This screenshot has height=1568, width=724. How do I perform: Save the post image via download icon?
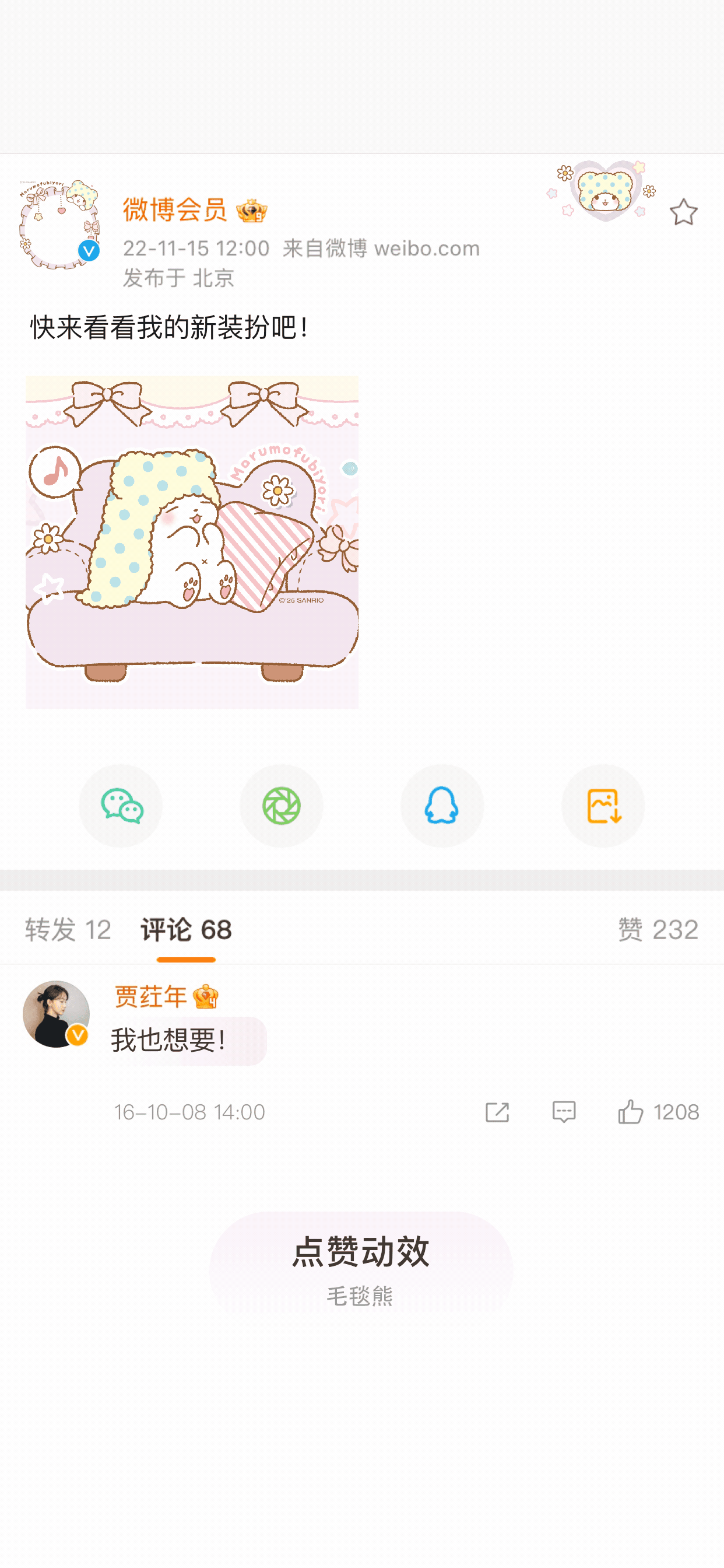pos(603,806)
